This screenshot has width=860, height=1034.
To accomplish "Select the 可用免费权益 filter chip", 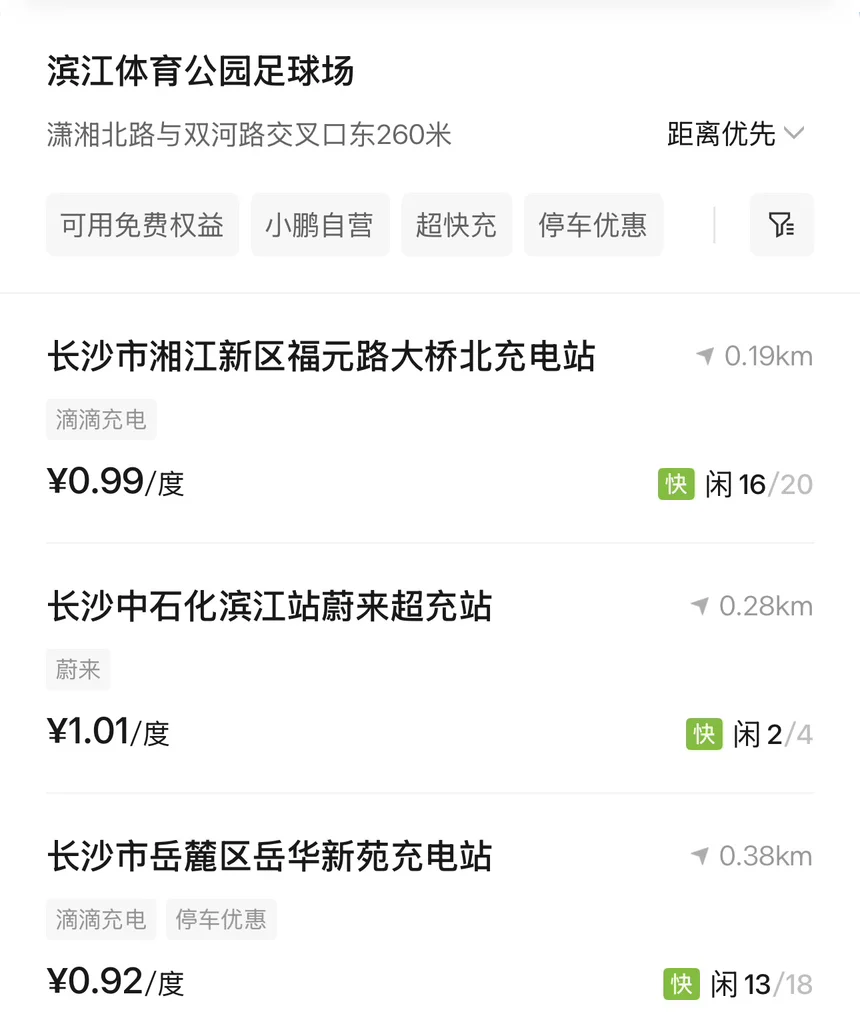I will coord(142,225).
